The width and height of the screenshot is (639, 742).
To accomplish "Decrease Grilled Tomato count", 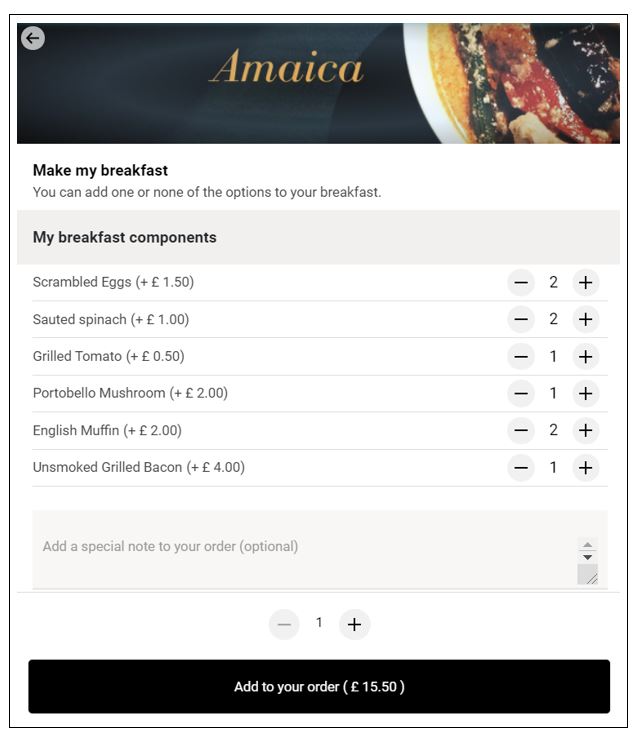I will (521, 357).
